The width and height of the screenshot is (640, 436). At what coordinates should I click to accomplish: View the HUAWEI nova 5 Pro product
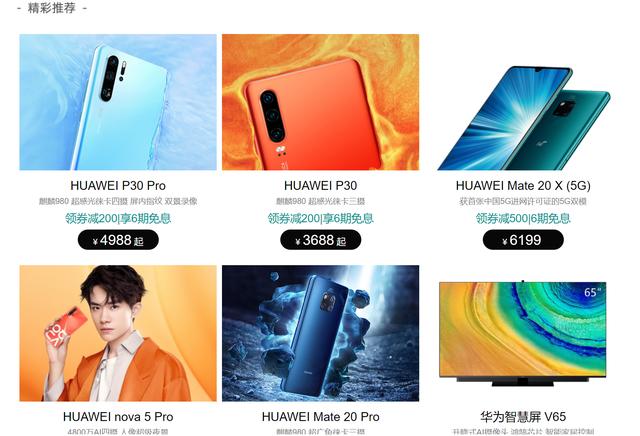118,333
